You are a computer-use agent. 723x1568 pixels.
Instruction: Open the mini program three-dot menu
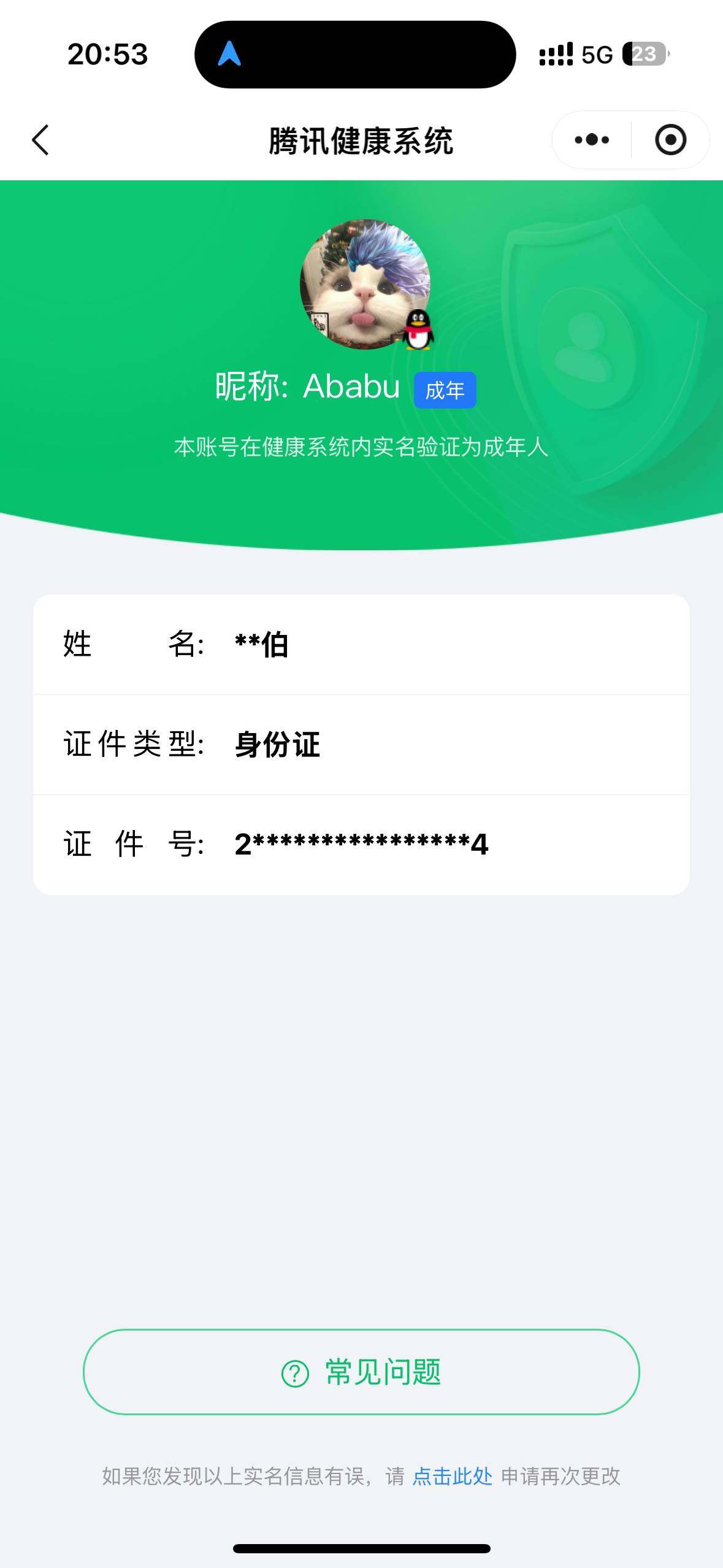592,140
